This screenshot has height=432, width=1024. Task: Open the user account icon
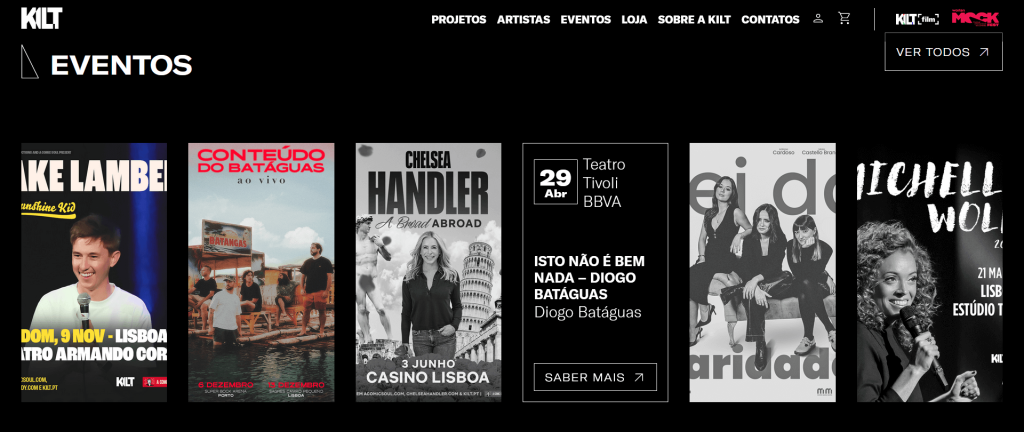point(818,18)
